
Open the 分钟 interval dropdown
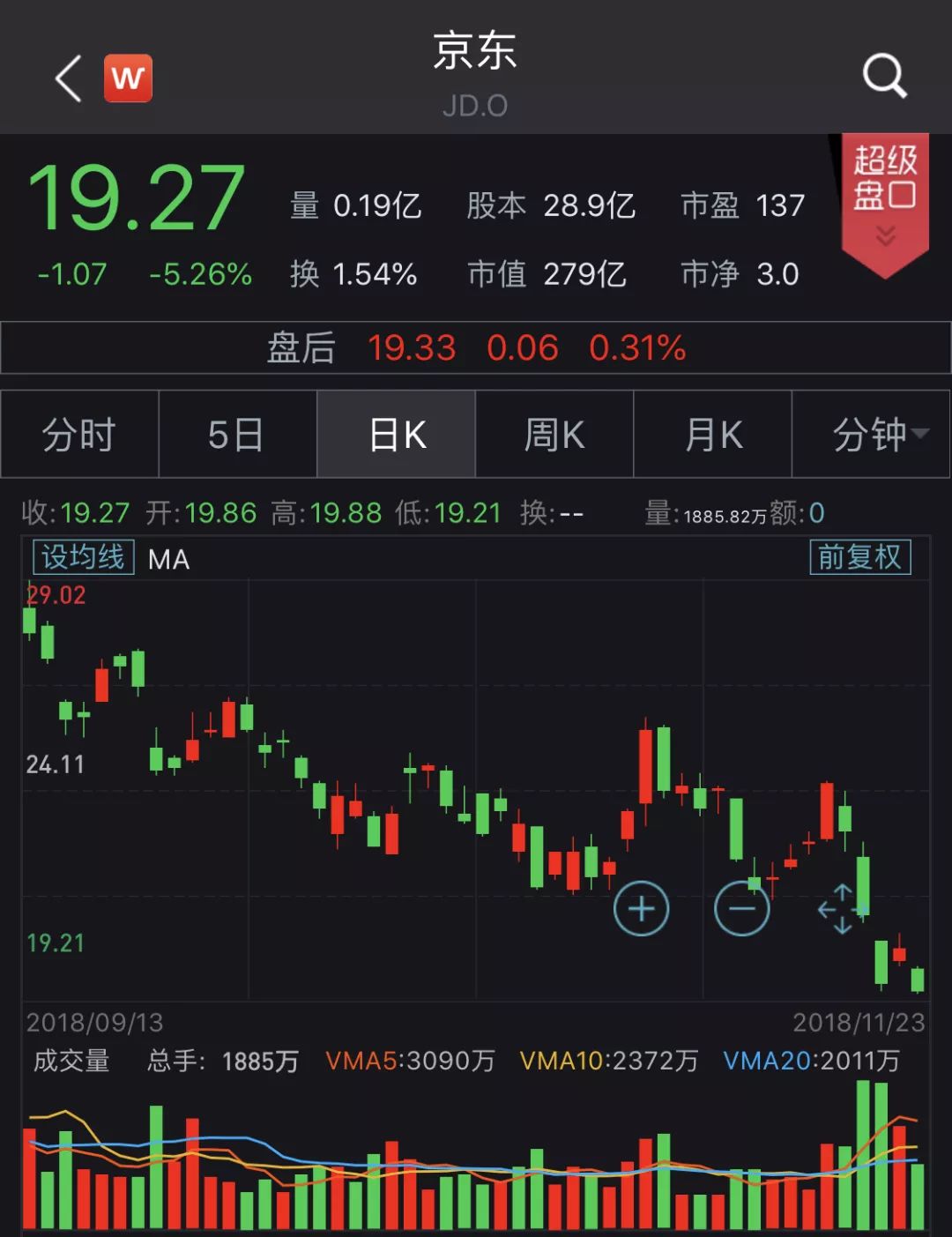tap(872, 435)
